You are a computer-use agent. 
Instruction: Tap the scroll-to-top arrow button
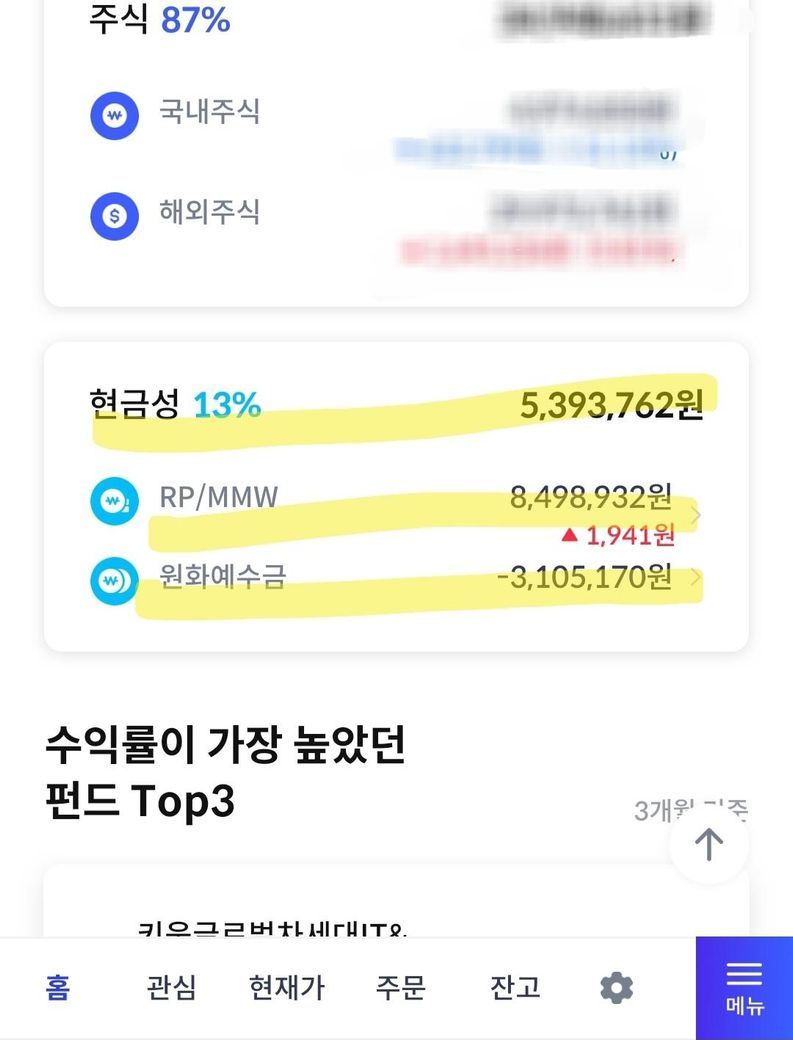tap(708, 845)
